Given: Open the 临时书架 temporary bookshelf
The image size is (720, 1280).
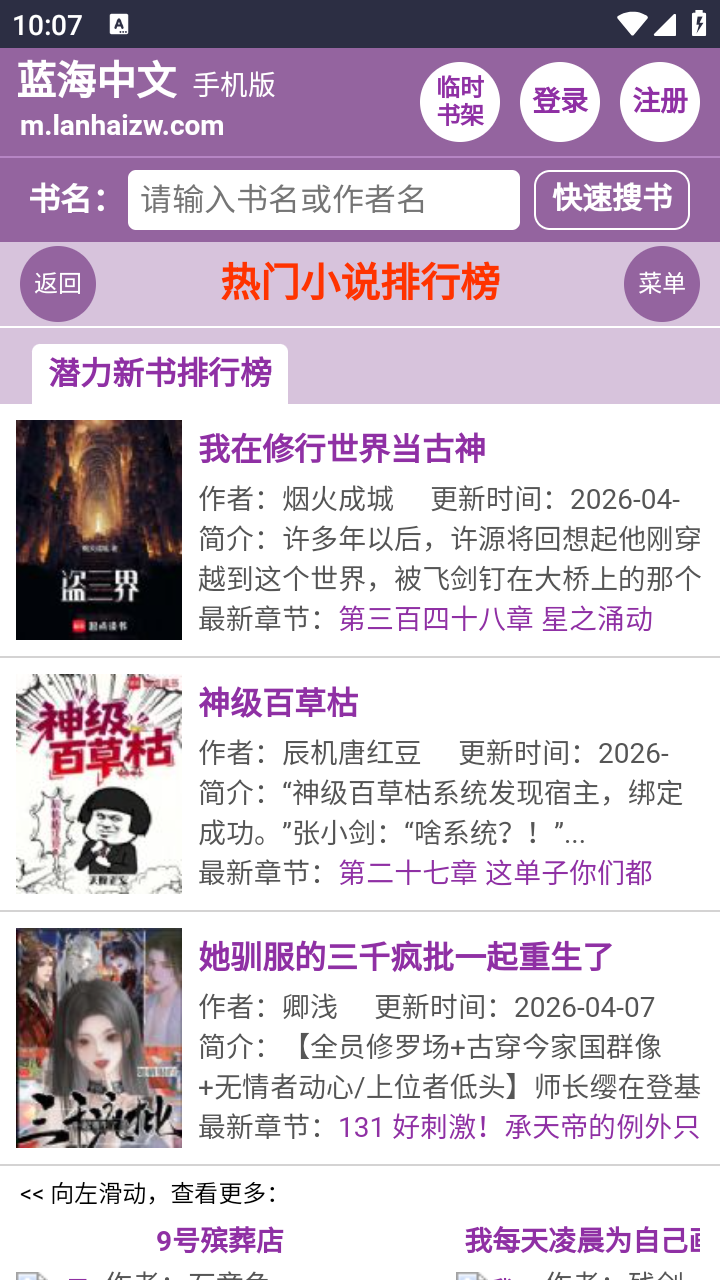Looking at the screenshot, I should point(460,101).
